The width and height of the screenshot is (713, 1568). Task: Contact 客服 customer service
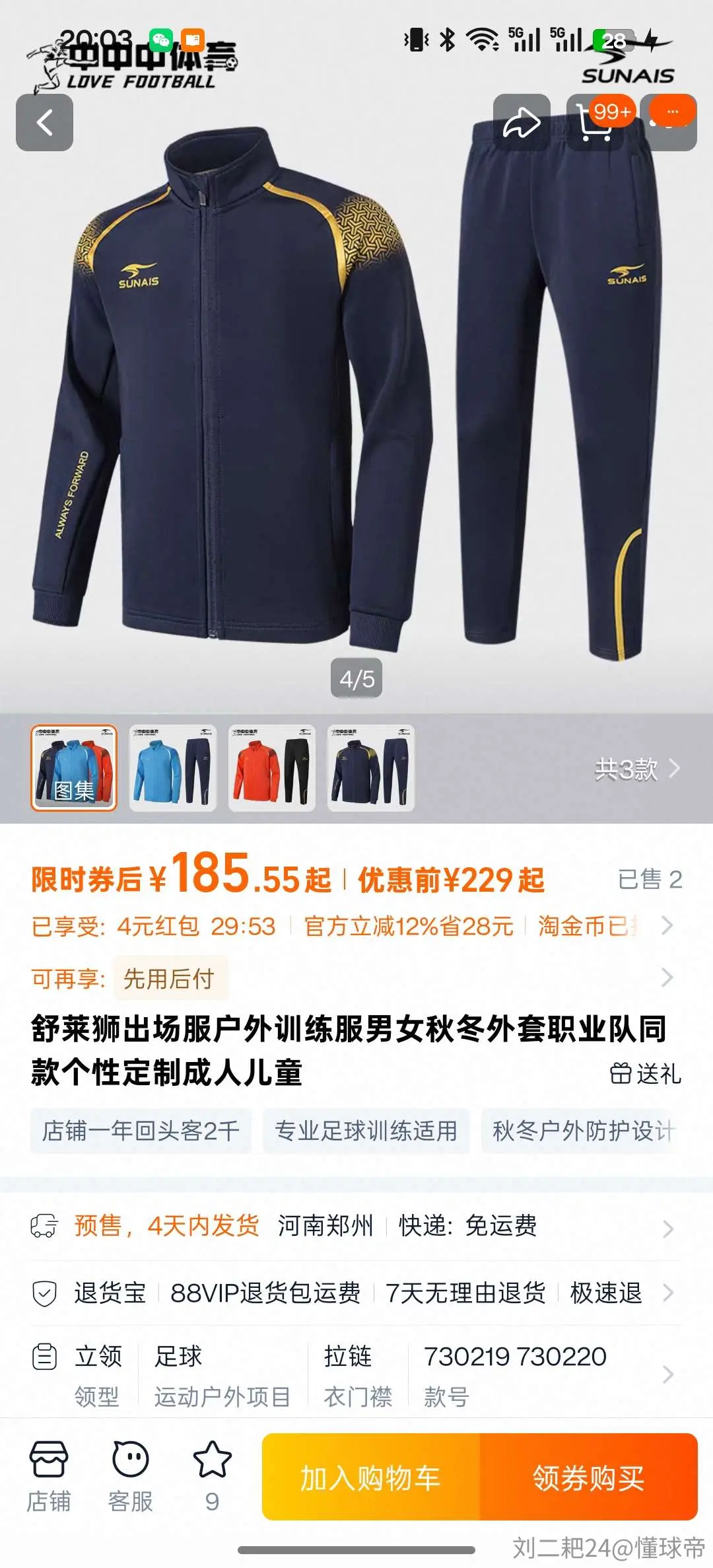pyautogui.click(x=131, y=1477)
